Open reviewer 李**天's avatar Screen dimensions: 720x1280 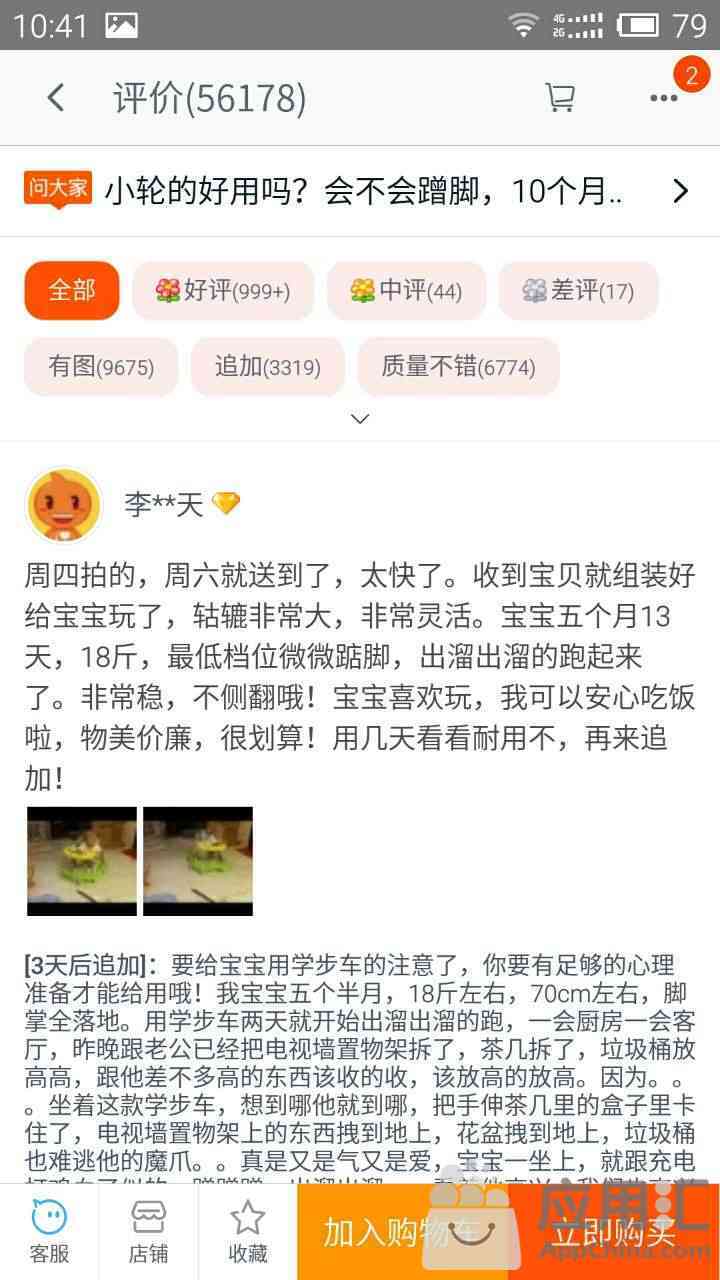click(x=64, y=504)
